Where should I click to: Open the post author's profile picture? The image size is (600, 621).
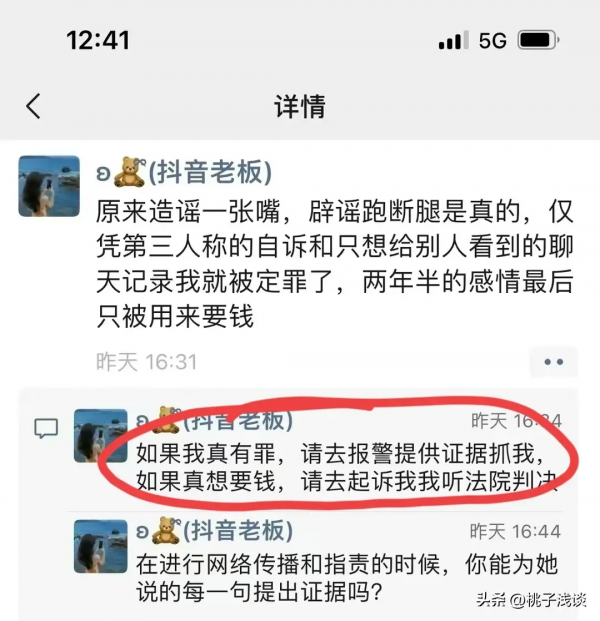tap(49, 186)
